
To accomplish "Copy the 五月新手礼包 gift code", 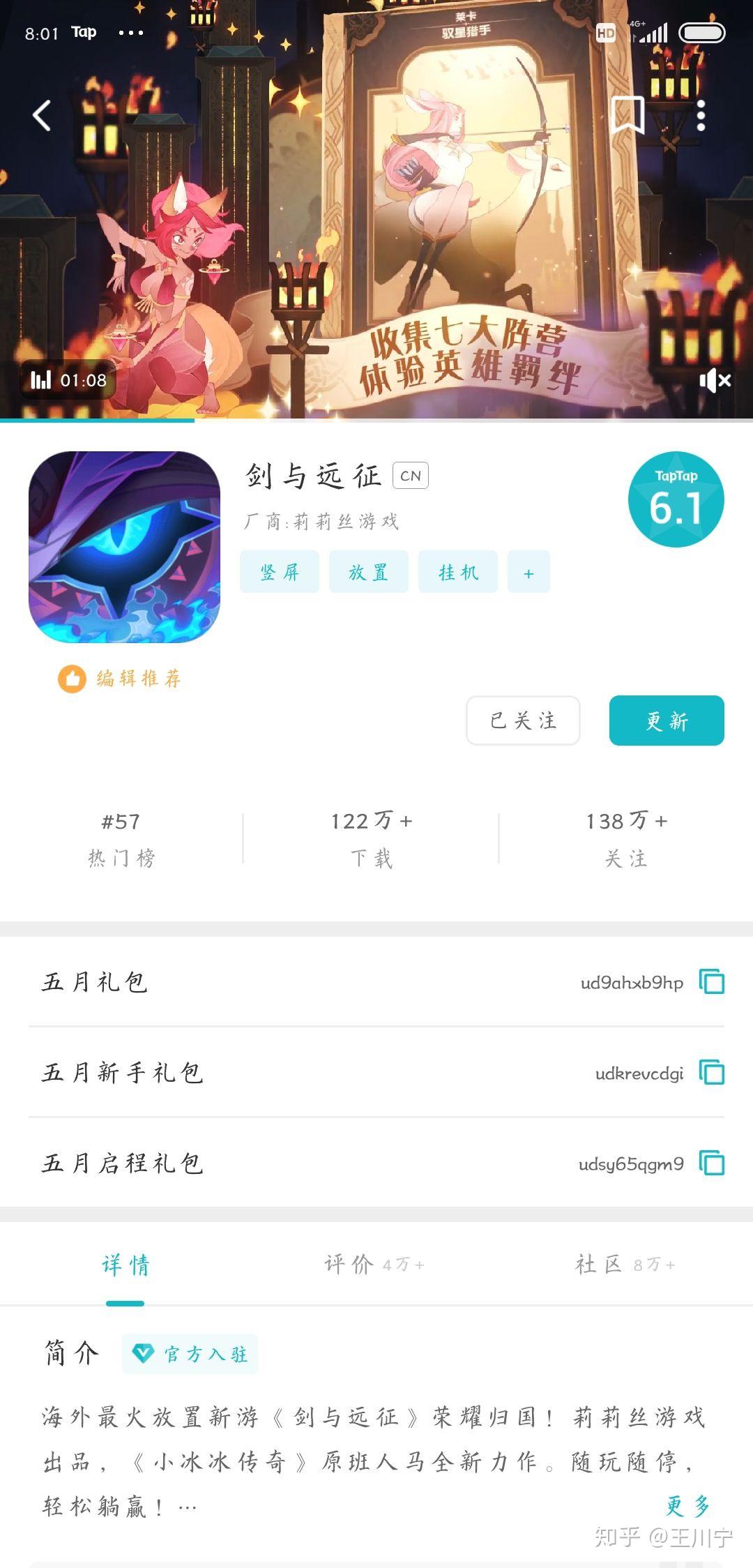I will (712, 1073).
